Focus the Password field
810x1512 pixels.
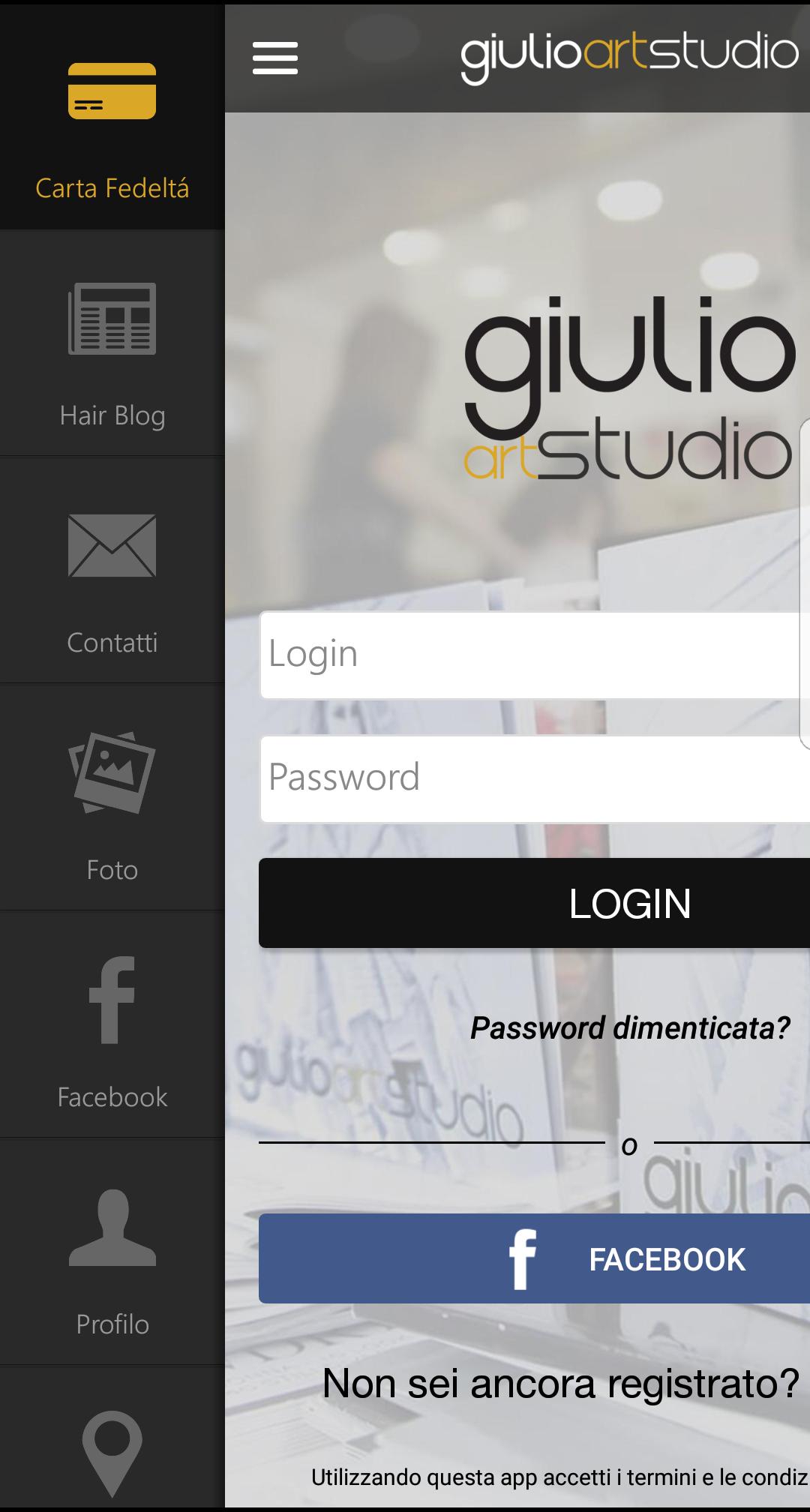(532, 778)
